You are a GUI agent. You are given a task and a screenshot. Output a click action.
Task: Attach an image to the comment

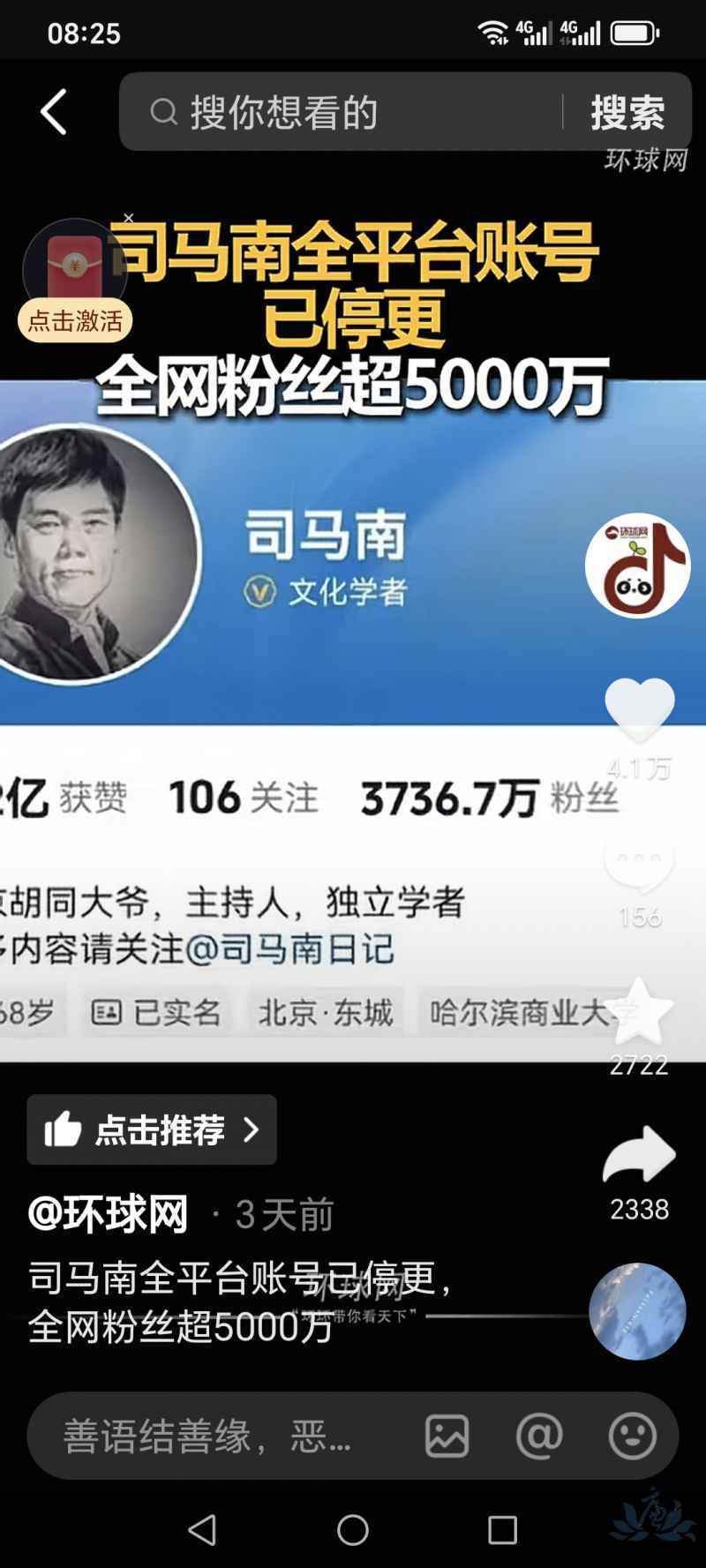tap(447, 1437)
